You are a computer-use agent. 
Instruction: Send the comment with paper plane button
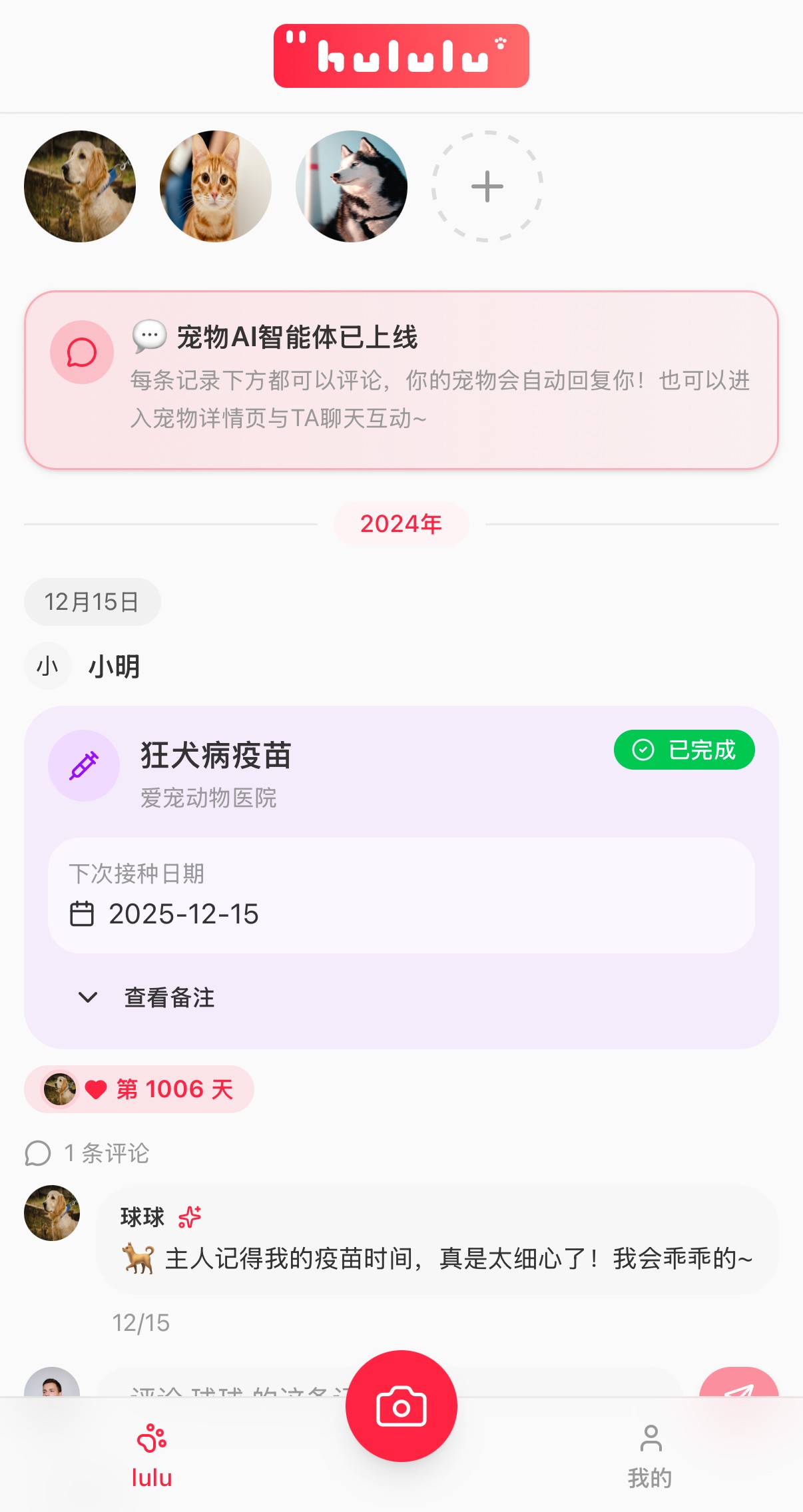click(739, 1385)
